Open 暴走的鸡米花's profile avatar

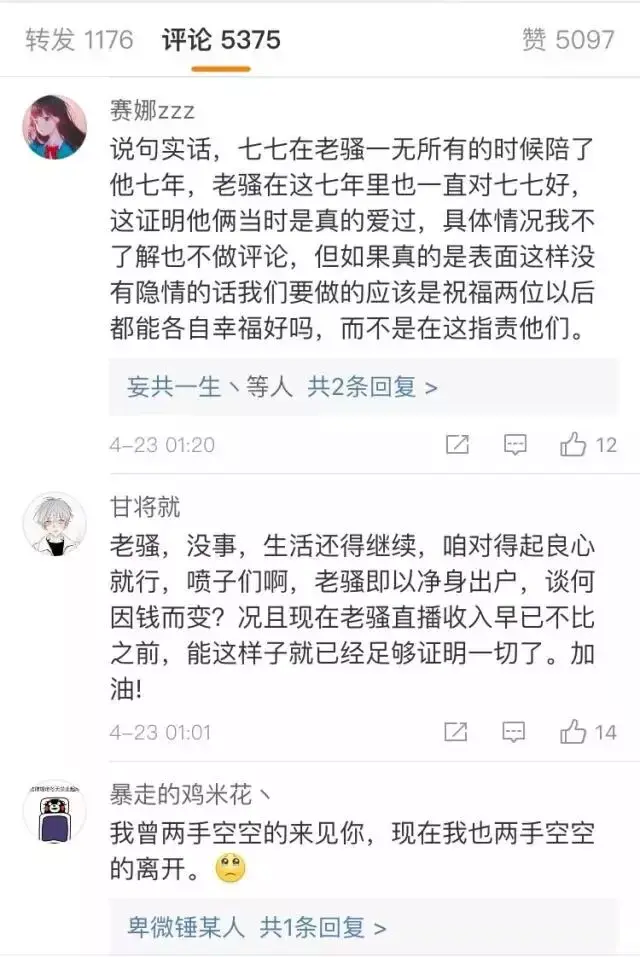[54, 812]
